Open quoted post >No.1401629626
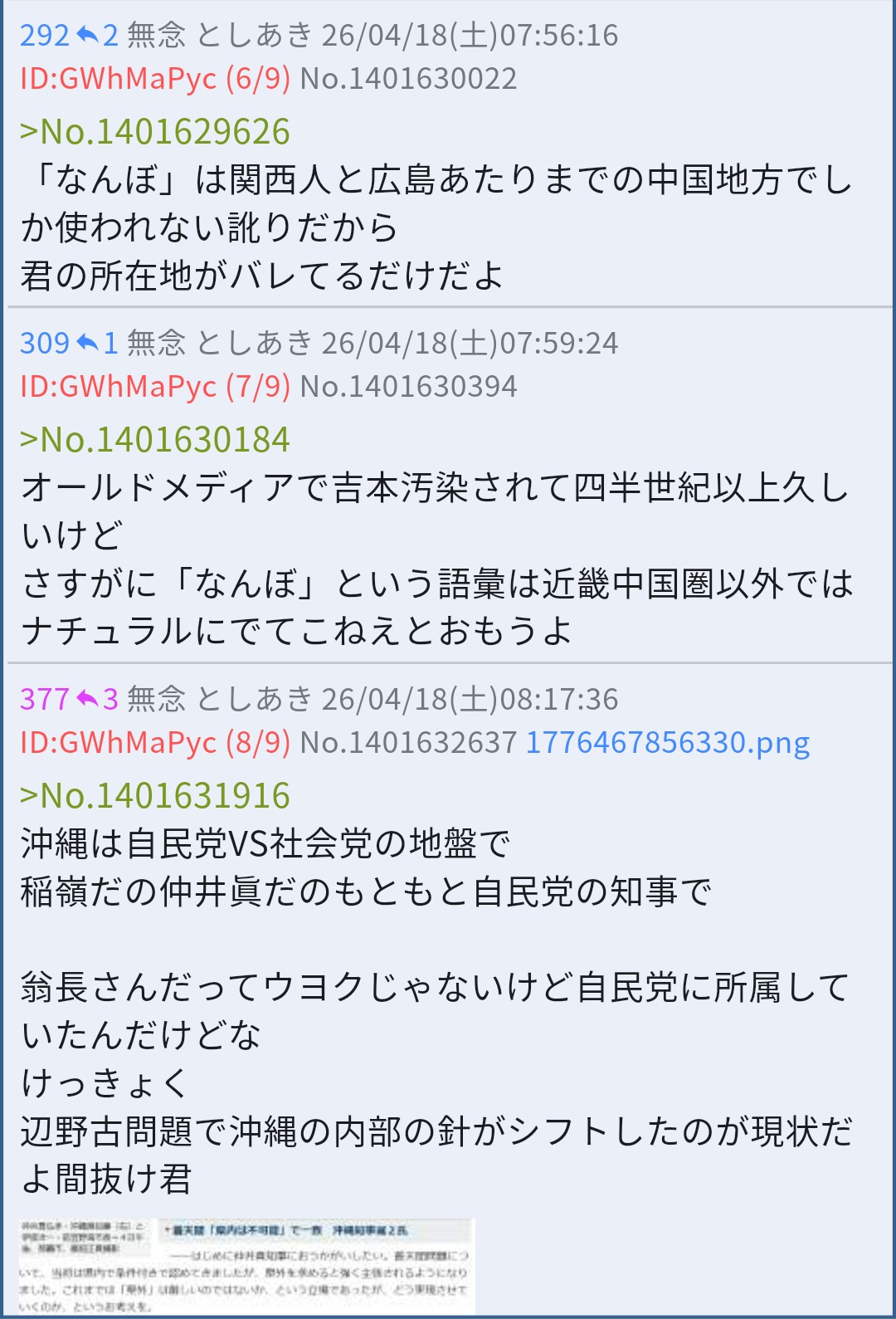This screenshot has height=1319, width=896. click(x=155, y=132)
